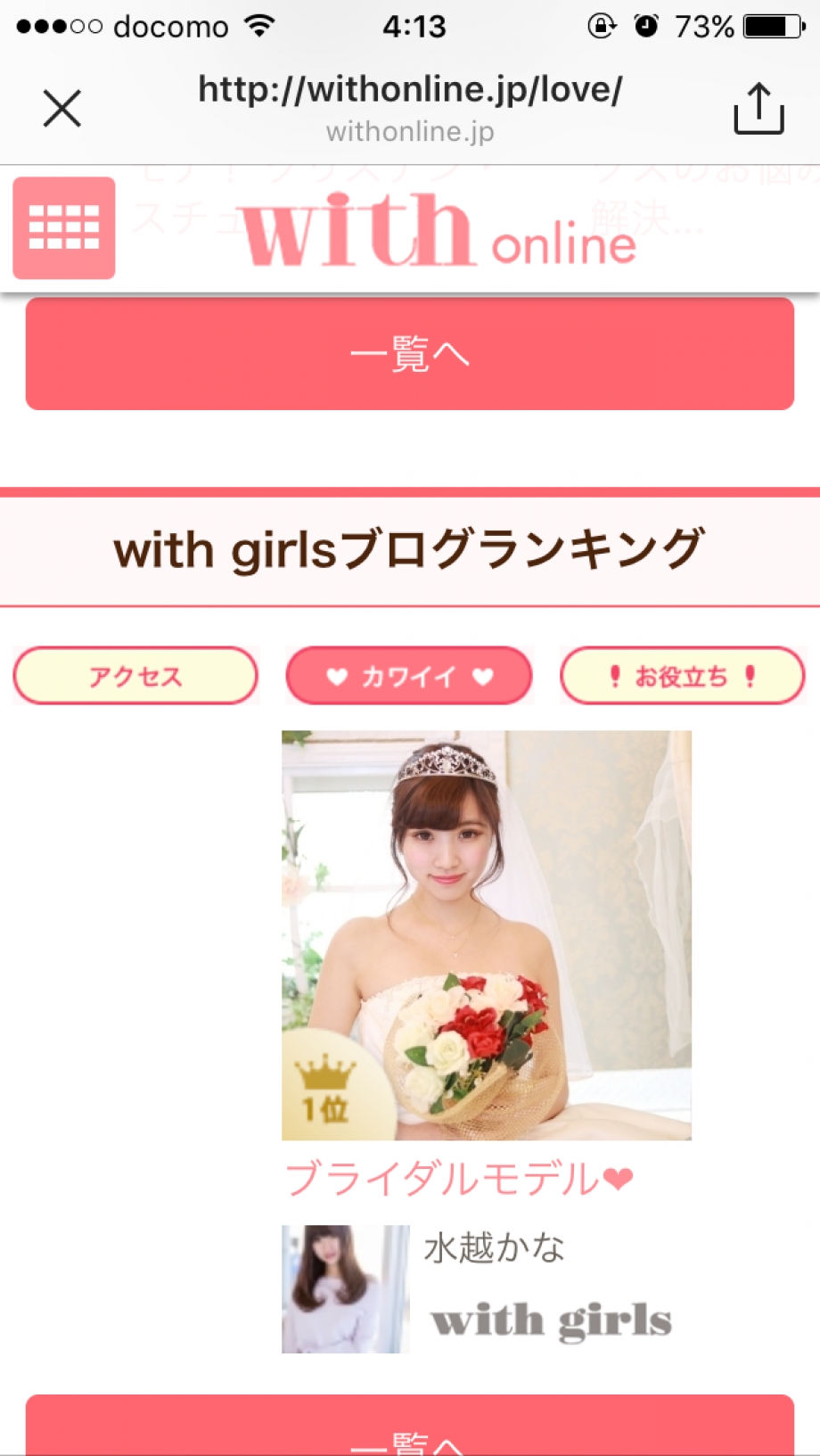
Task: Switch to the お役立ち ranking tab
Action: click(682, 676)
